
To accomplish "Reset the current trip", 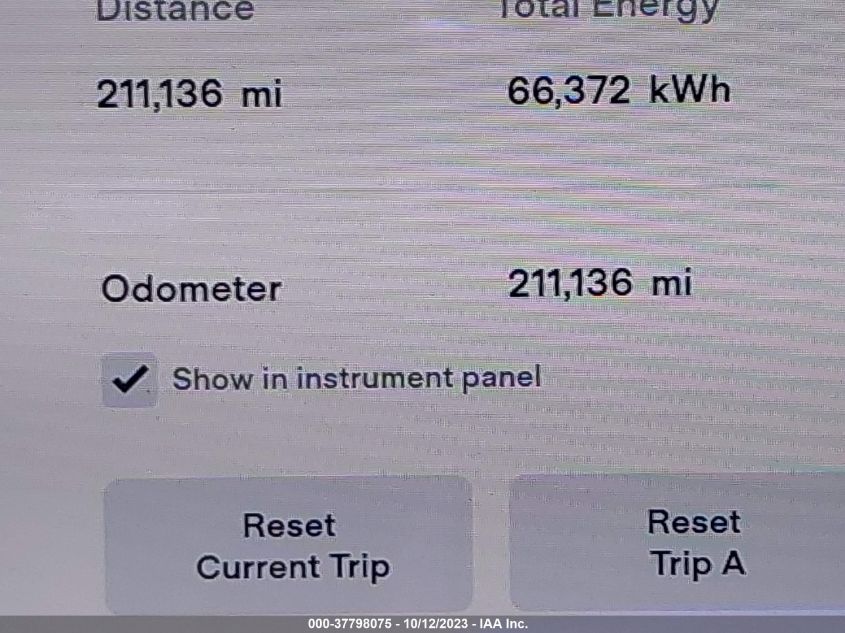I will point(289,545).
